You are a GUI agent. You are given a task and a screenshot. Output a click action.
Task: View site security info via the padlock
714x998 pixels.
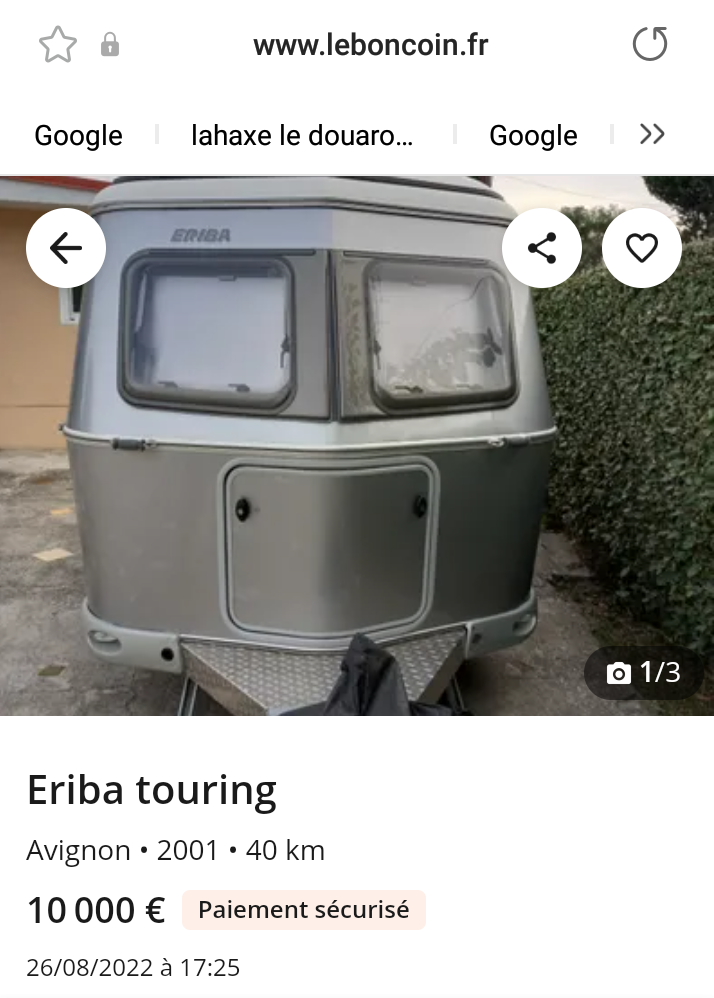point(110,45)
